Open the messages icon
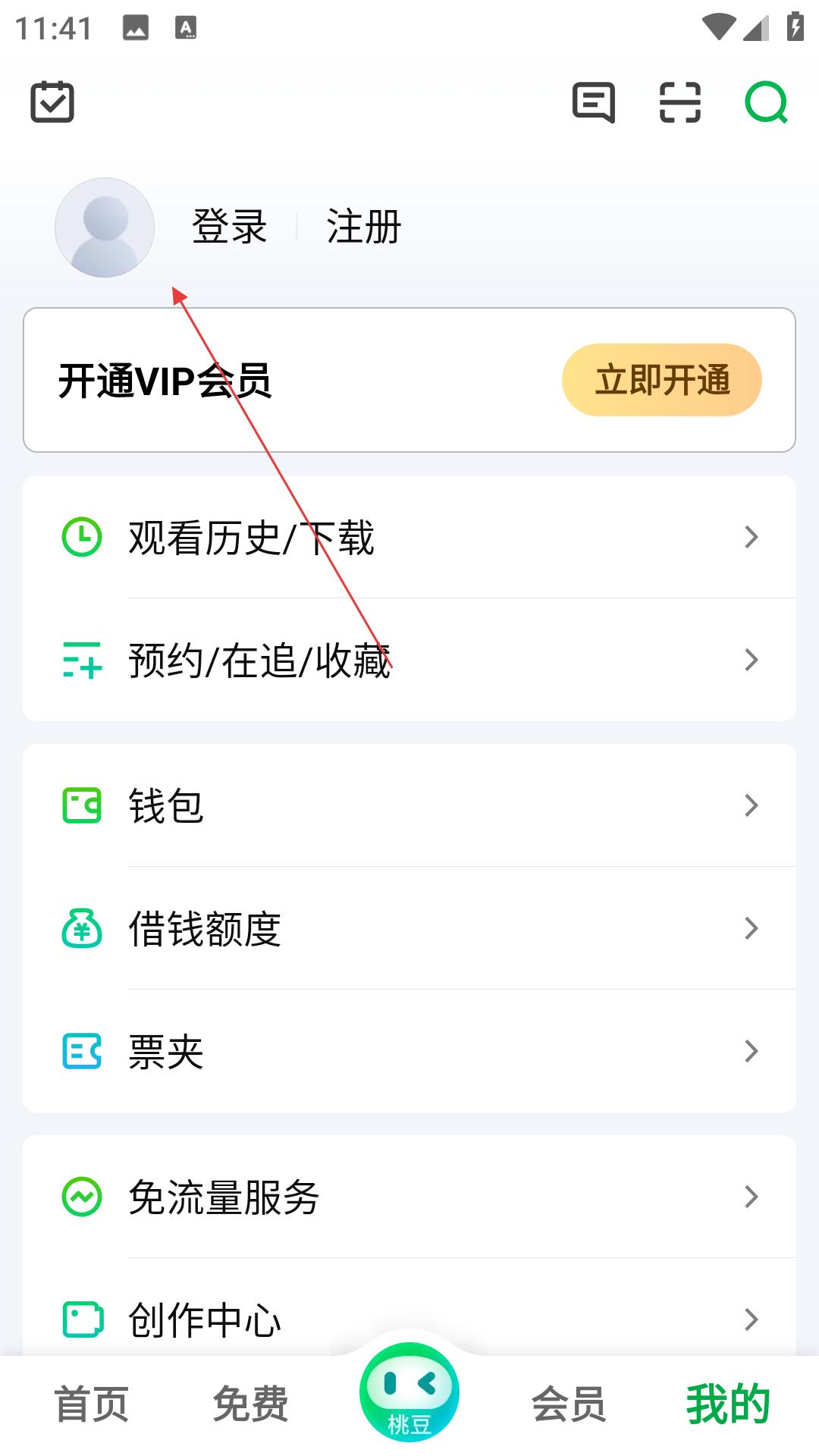Viewport: 819px width, 1456px height. (x=594, y=102)
